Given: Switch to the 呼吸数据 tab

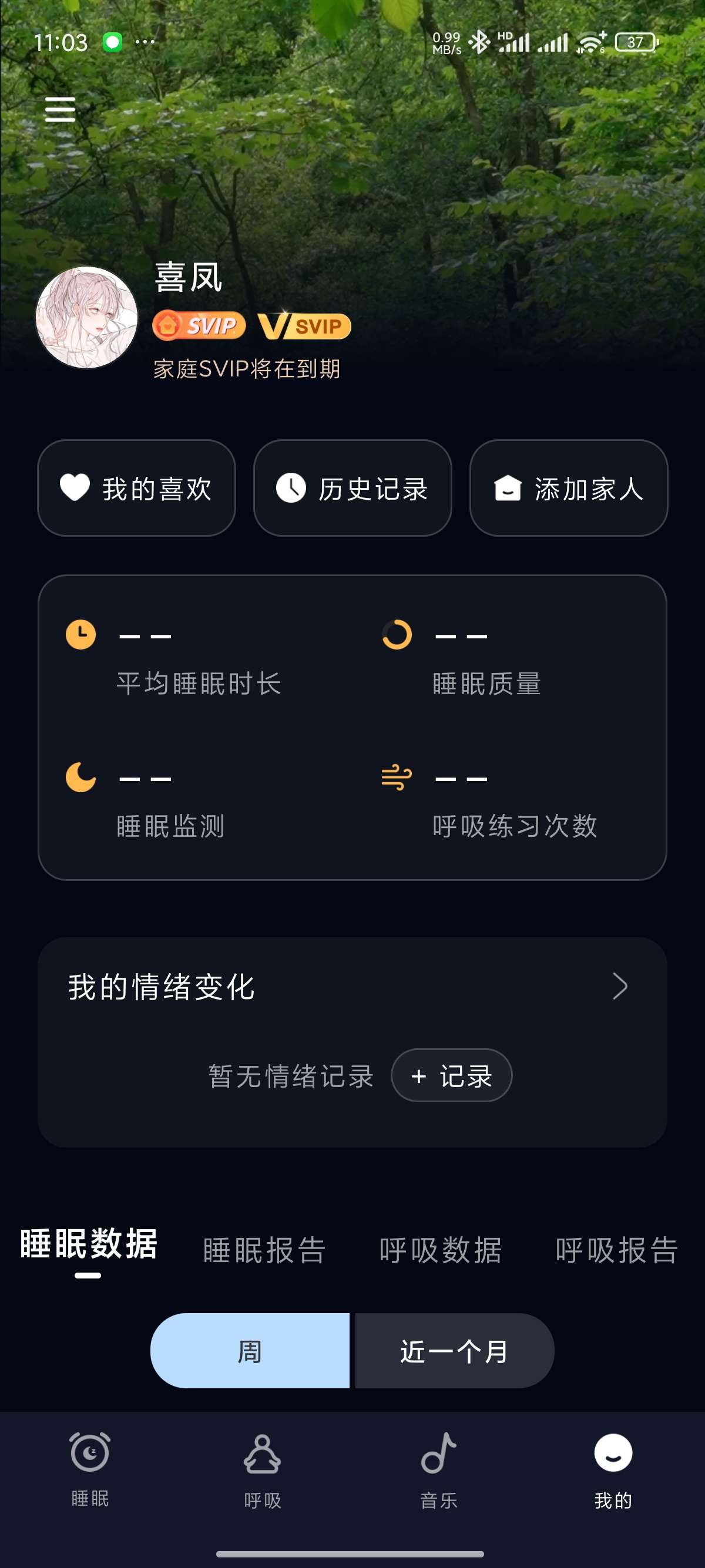Looking at the screenshot, I should 441,1250.
